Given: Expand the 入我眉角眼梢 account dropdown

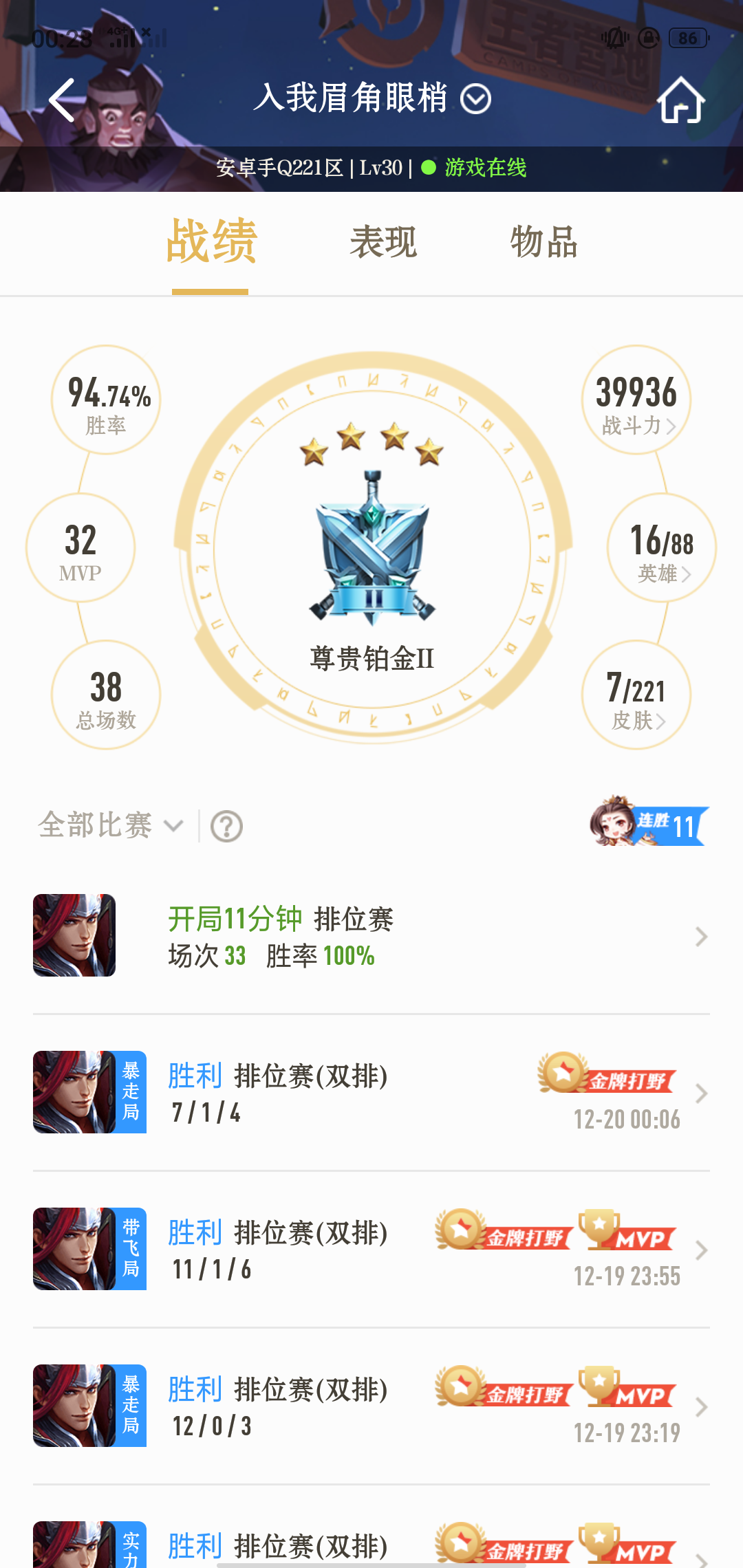Looking at the screenshot, I should click(475, 99).
